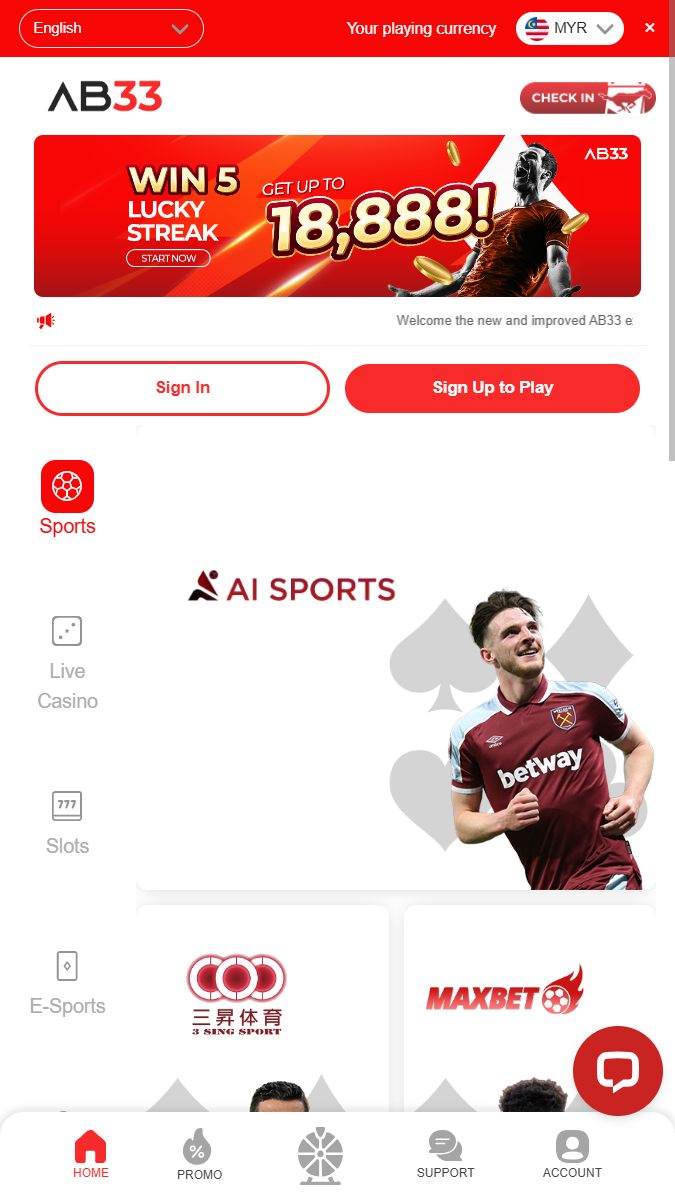
Task: Open the Account tab
Action: (572, 1155)
